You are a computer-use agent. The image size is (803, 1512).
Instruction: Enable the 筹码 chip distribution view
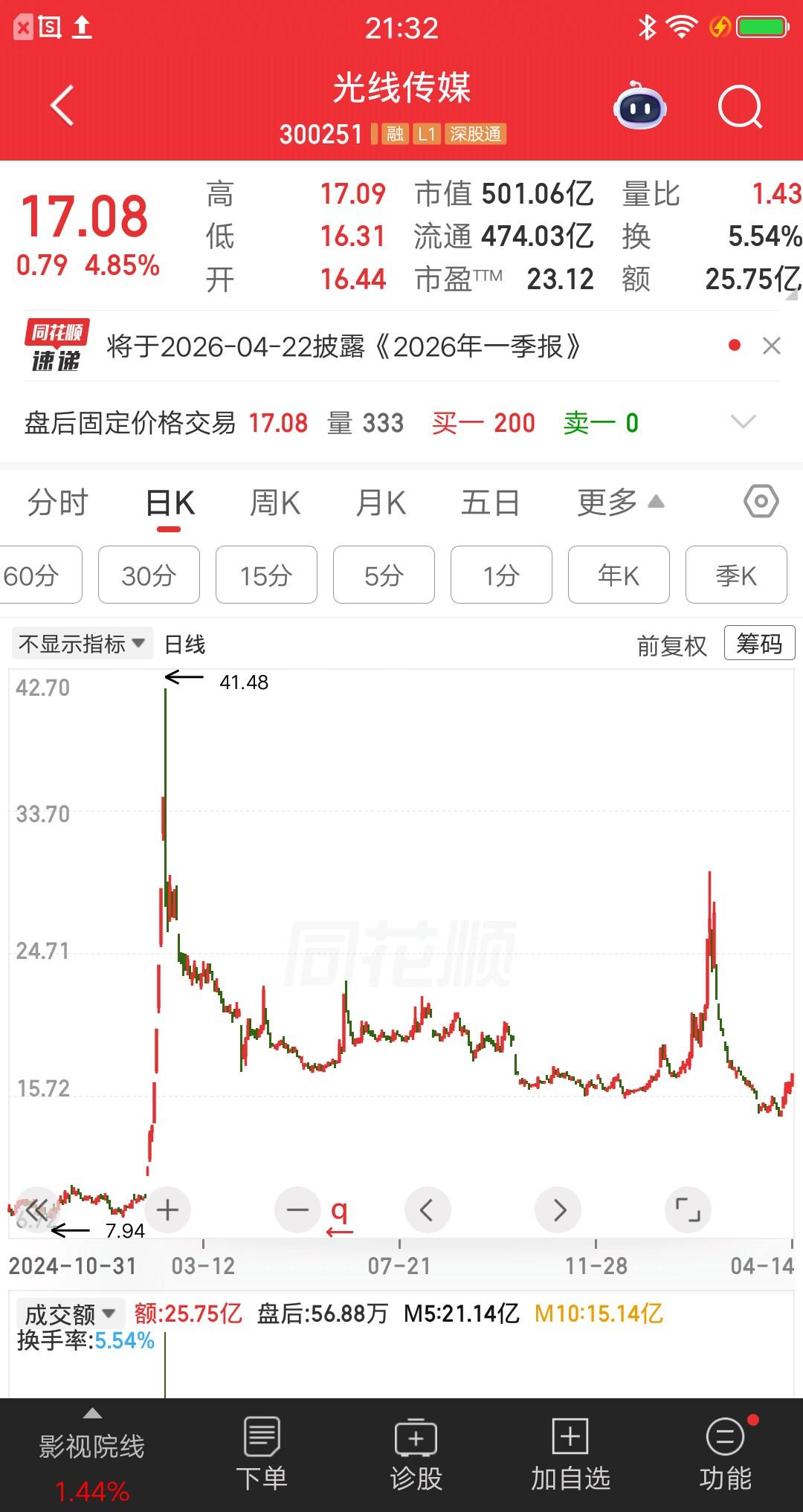[x=759, y=642]
